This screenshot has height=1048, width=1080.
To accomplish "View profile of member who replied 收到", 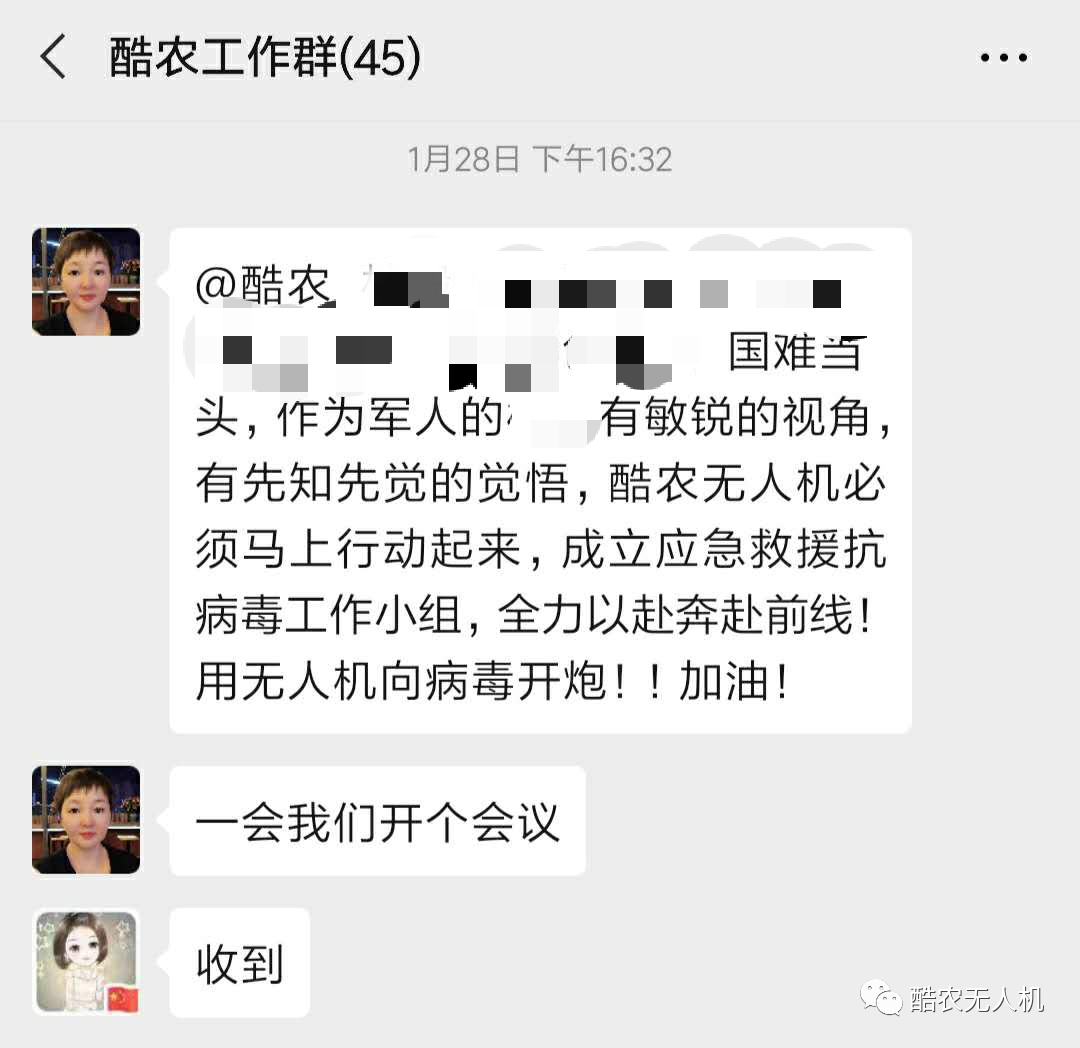I will [86, 961].
